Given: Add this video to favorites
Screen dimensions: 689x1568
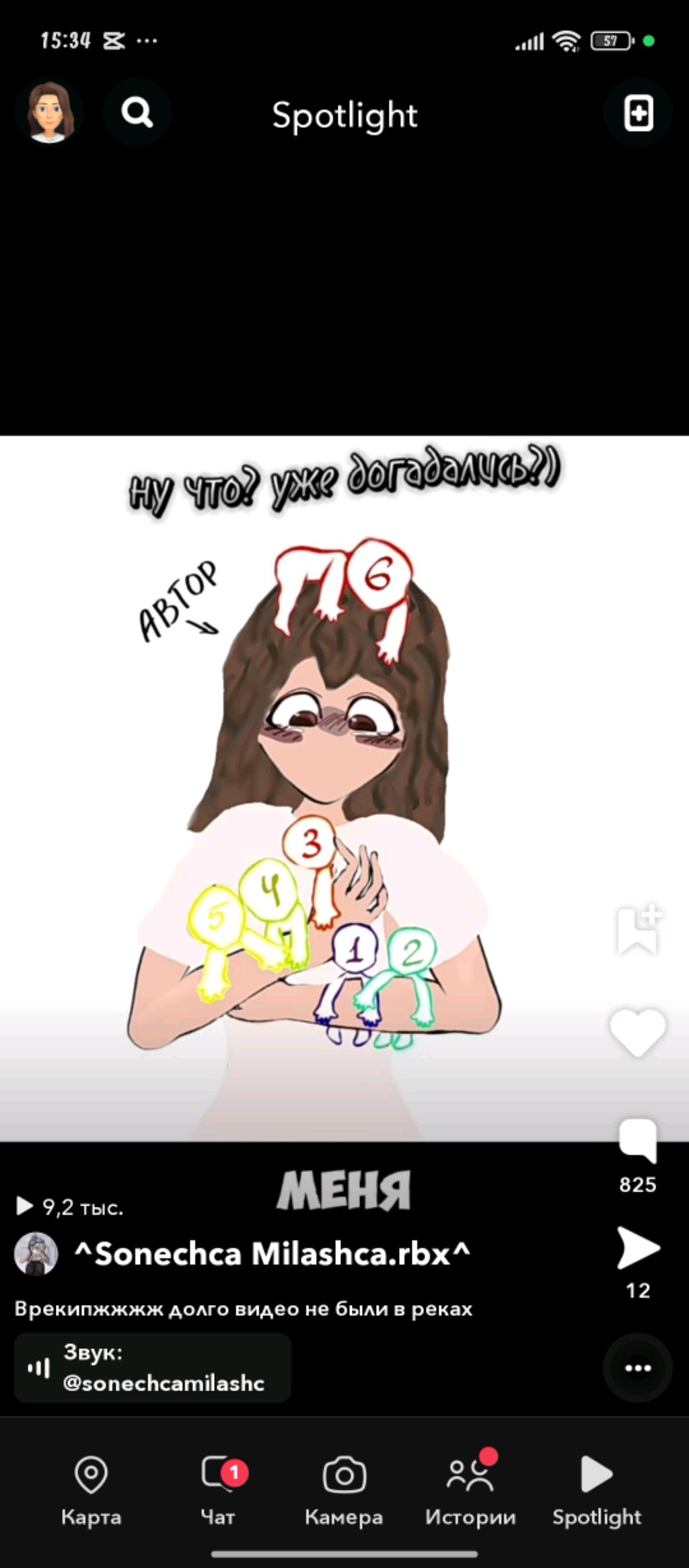Looking at the screenshot, I should tap(638, 931).
